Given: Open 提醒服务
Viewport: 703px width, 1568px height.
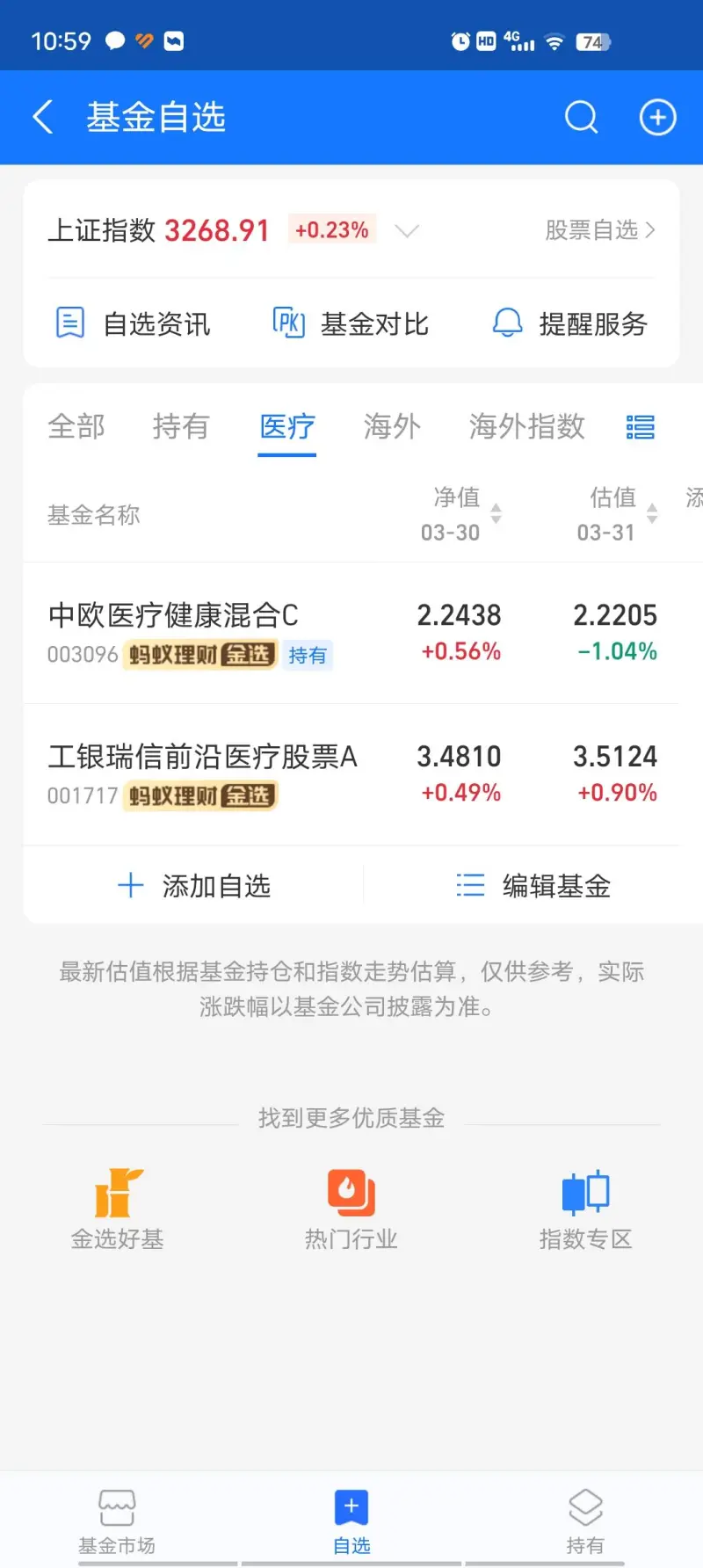Looking at the screenshot, I should (x=569, y=323).
